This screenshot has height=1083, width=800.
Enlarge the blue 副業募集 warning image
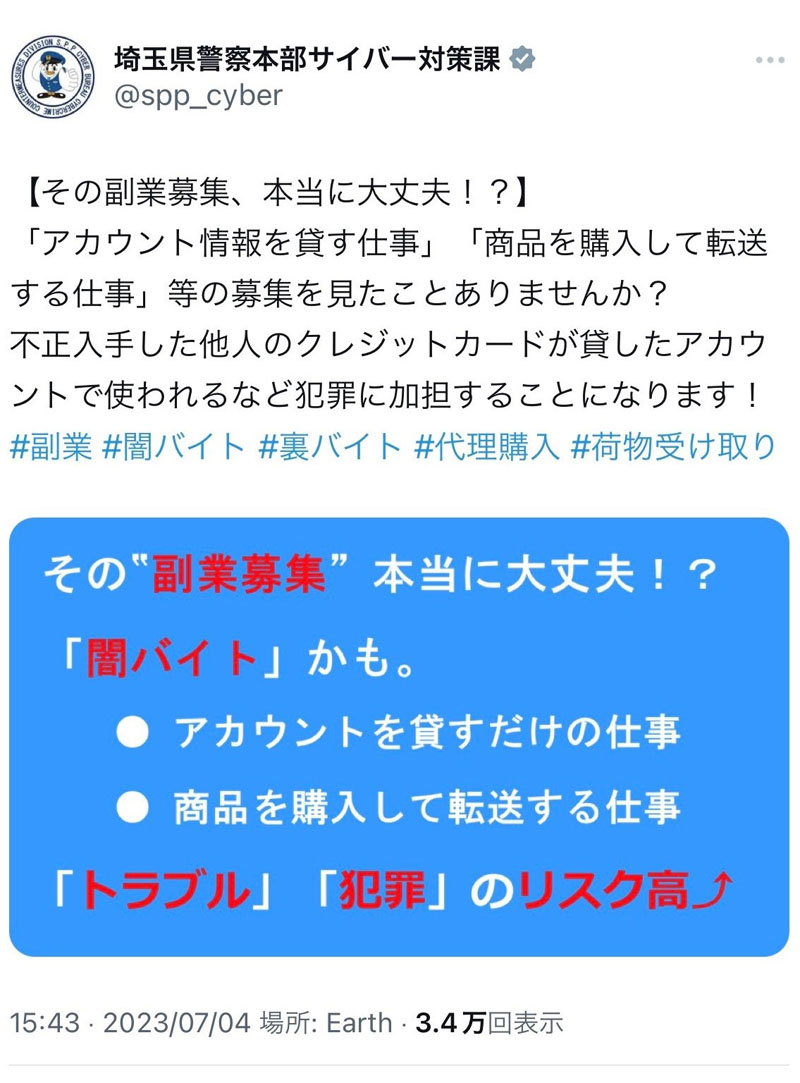click(398, 737)
